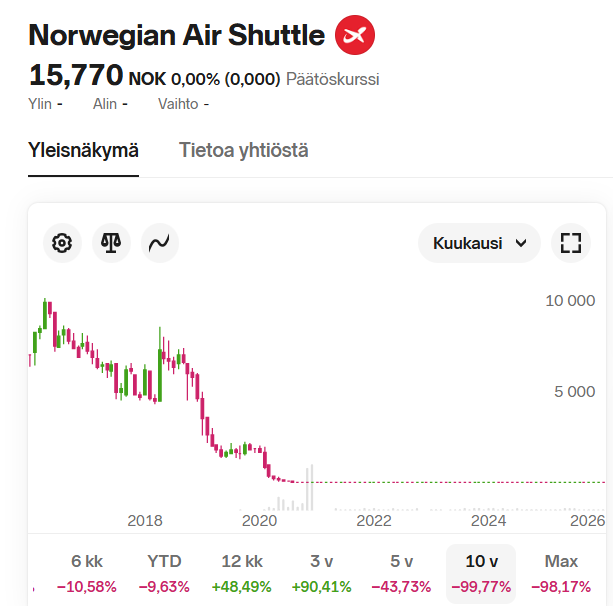Select the 6 kk time range
The height and width of the screenshot is (606, 613).
click(87, 573)
